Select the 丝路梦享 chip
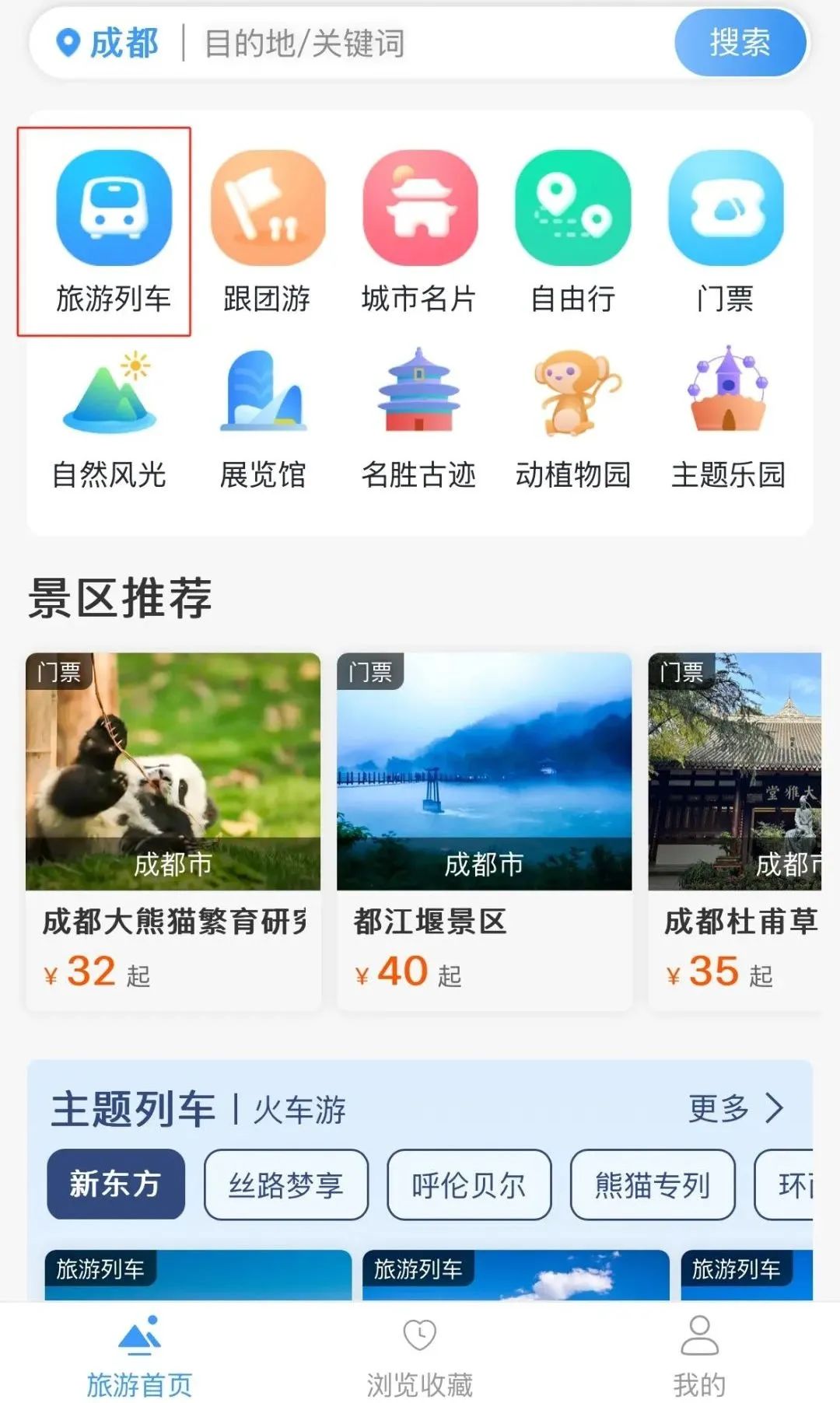The width and height of the screenshot is (840, 1403). tap(285, 1184)
